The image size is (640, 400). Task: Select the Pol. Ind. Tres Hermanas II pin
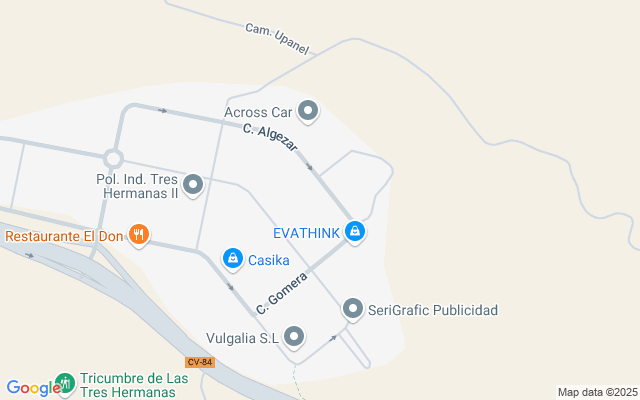tap(193, 185)
